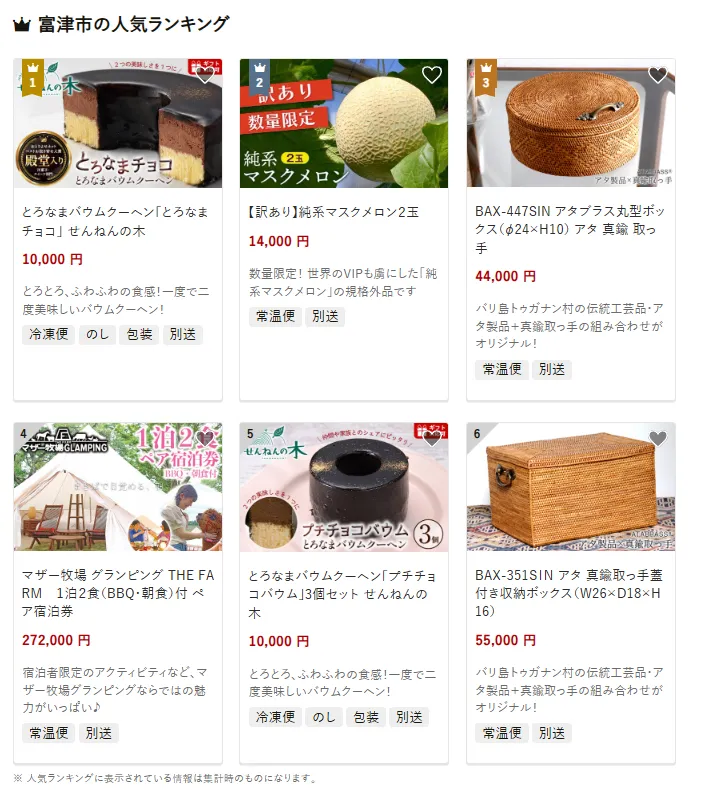Favorite the とろなまチョコ baumkuchen with heart icon

tap(205, 75)
